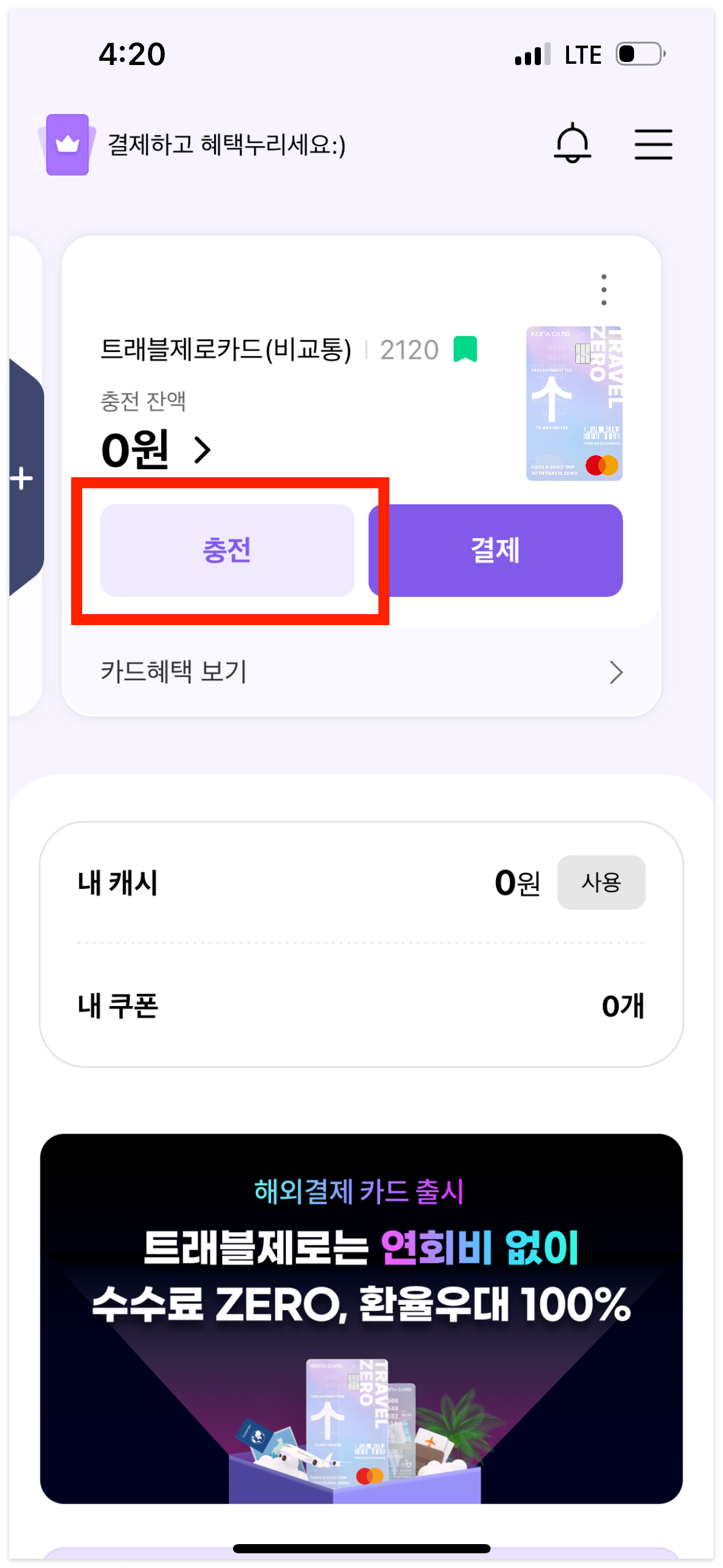Tap the card name 트래블제로카드(비교통)
This screenshot has height=1568, width=723.
point(227,348)
